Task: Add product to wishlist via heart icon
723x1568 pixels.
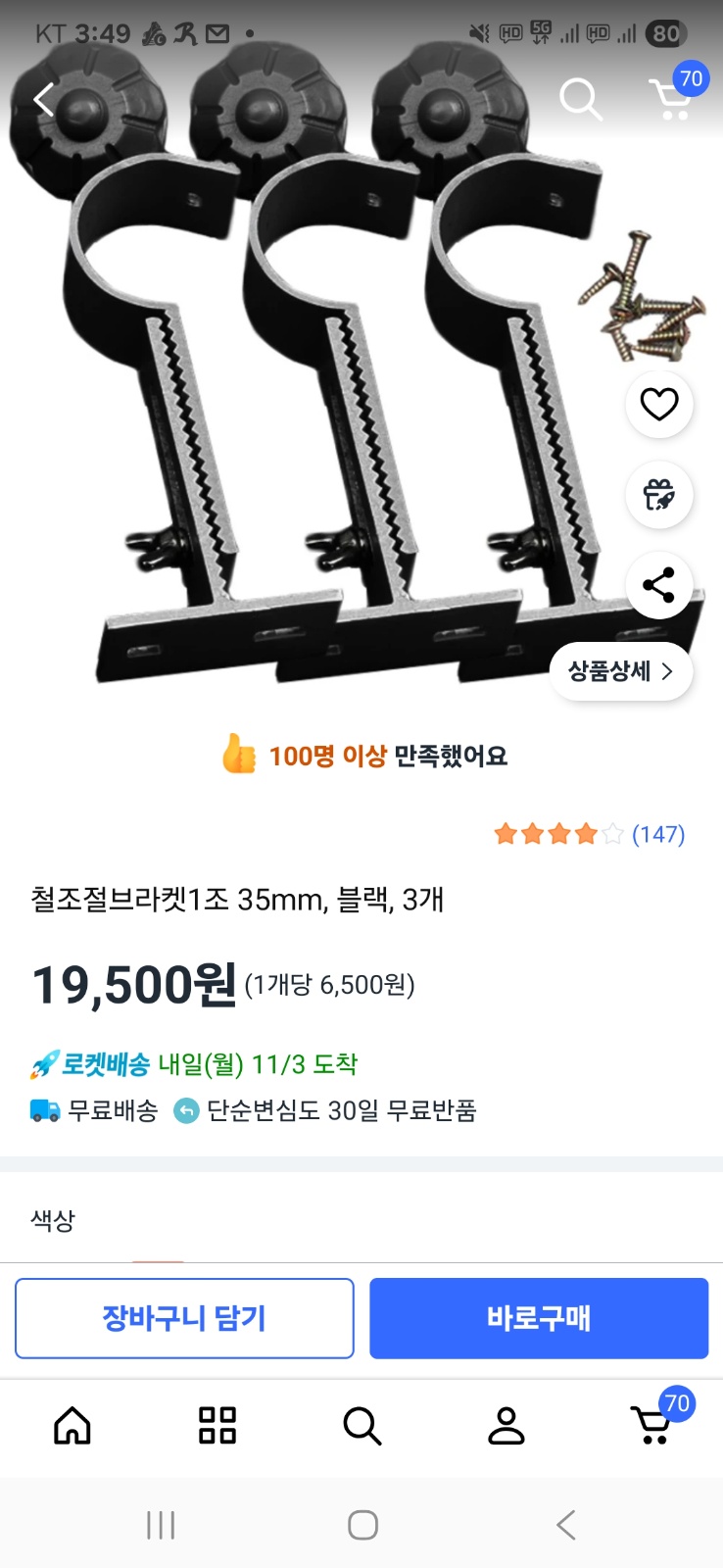Action: 658,405
